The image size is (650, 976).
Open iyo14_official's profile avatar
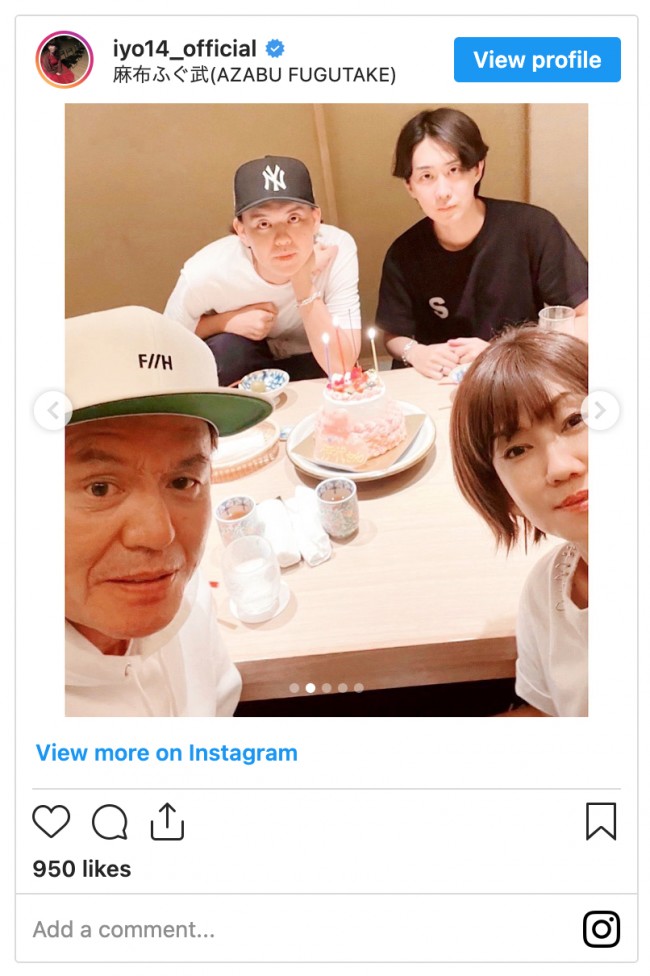[x=64, y=60]
